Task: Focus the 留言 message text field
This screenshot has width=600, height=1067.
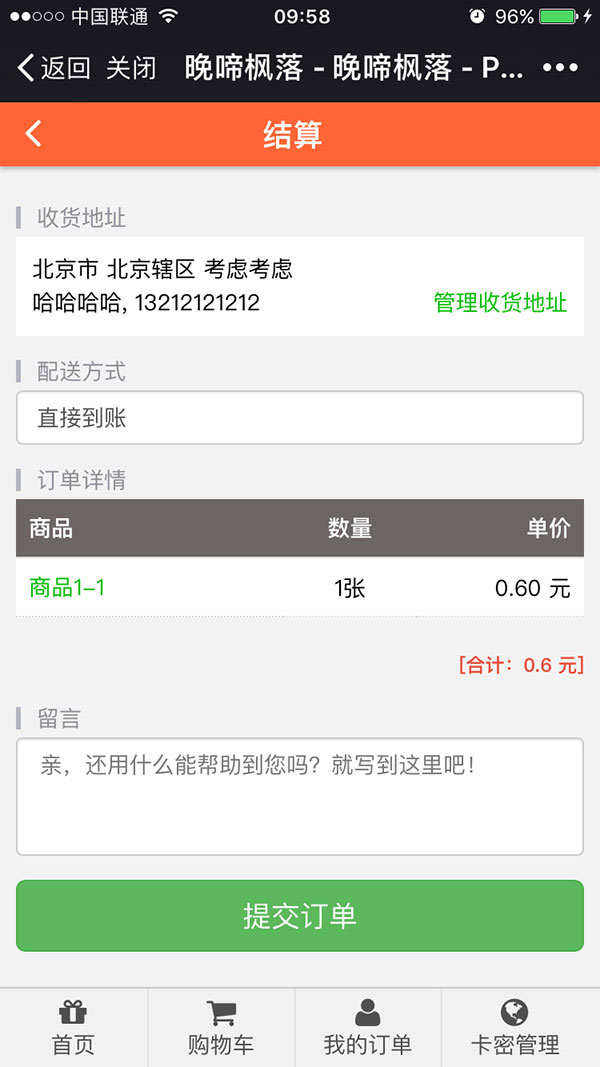Action: (x=300, y=797)
